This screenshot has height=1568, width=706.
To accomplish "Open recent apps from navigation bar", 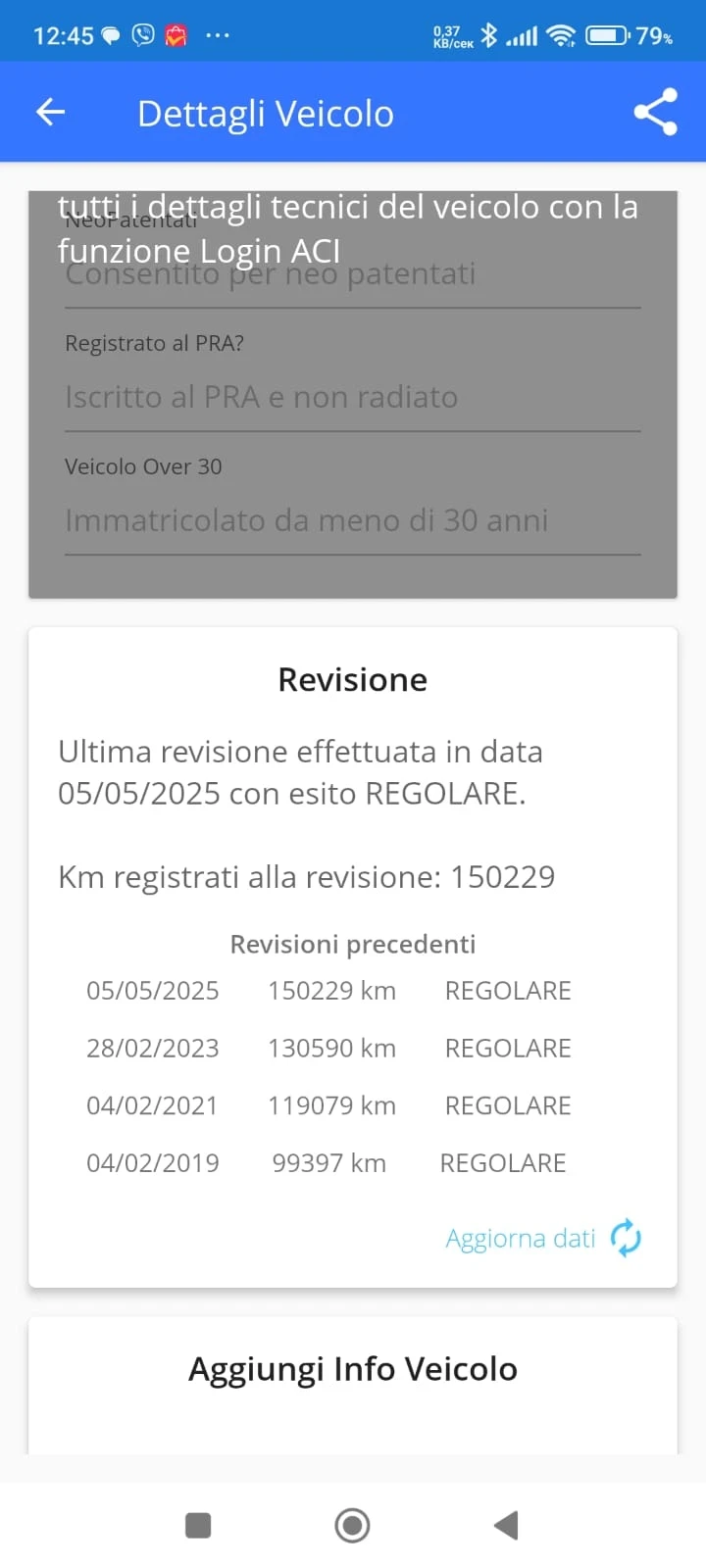I will pyautogui.click(x=198, y=1525).
